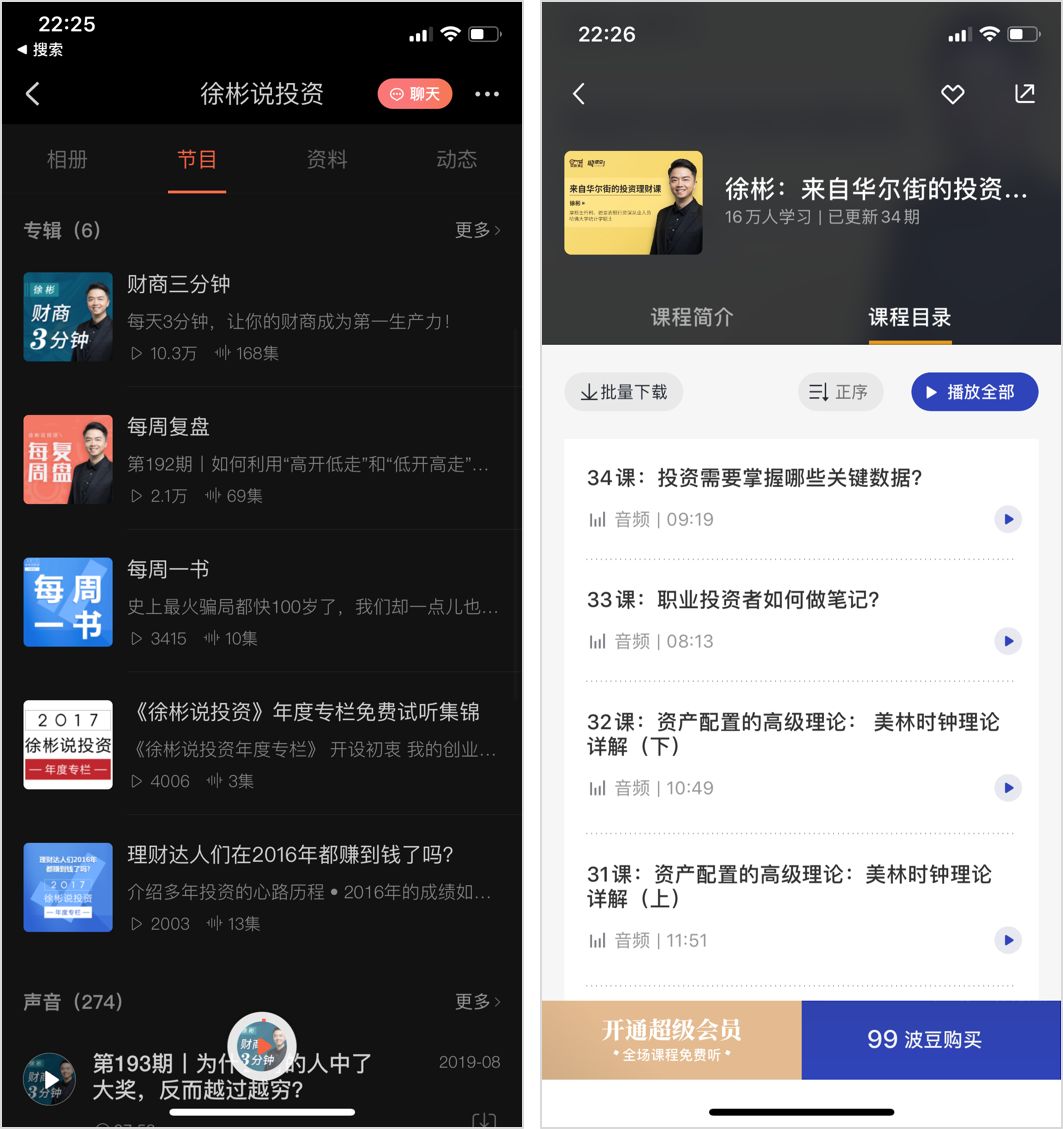This screenshot has width=1063, height=1129.
Task: Tap 播放全部 to play all lessons
Action: [974, 392]
